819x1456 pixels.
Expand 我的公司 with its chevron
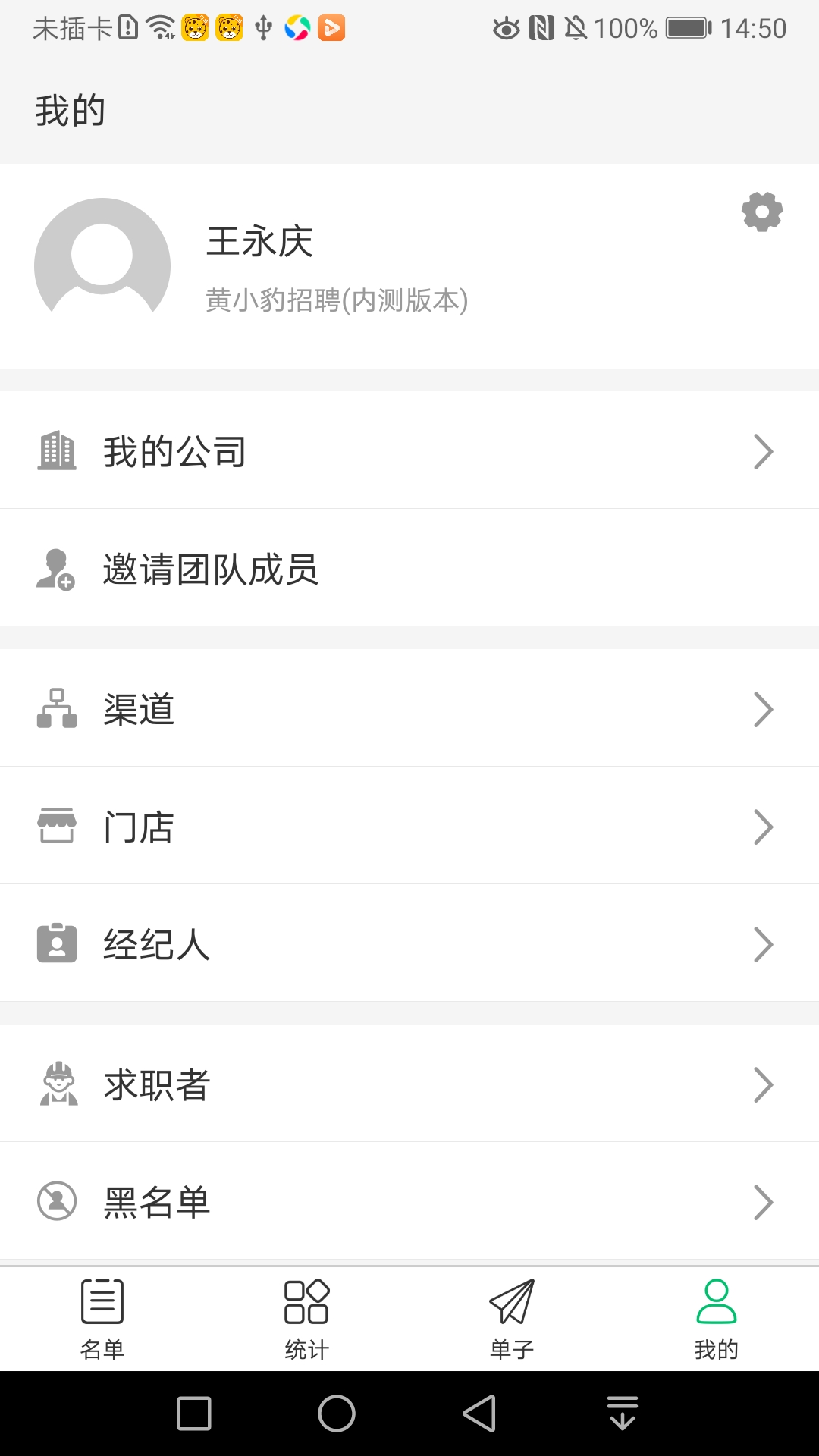pos(763,450)
